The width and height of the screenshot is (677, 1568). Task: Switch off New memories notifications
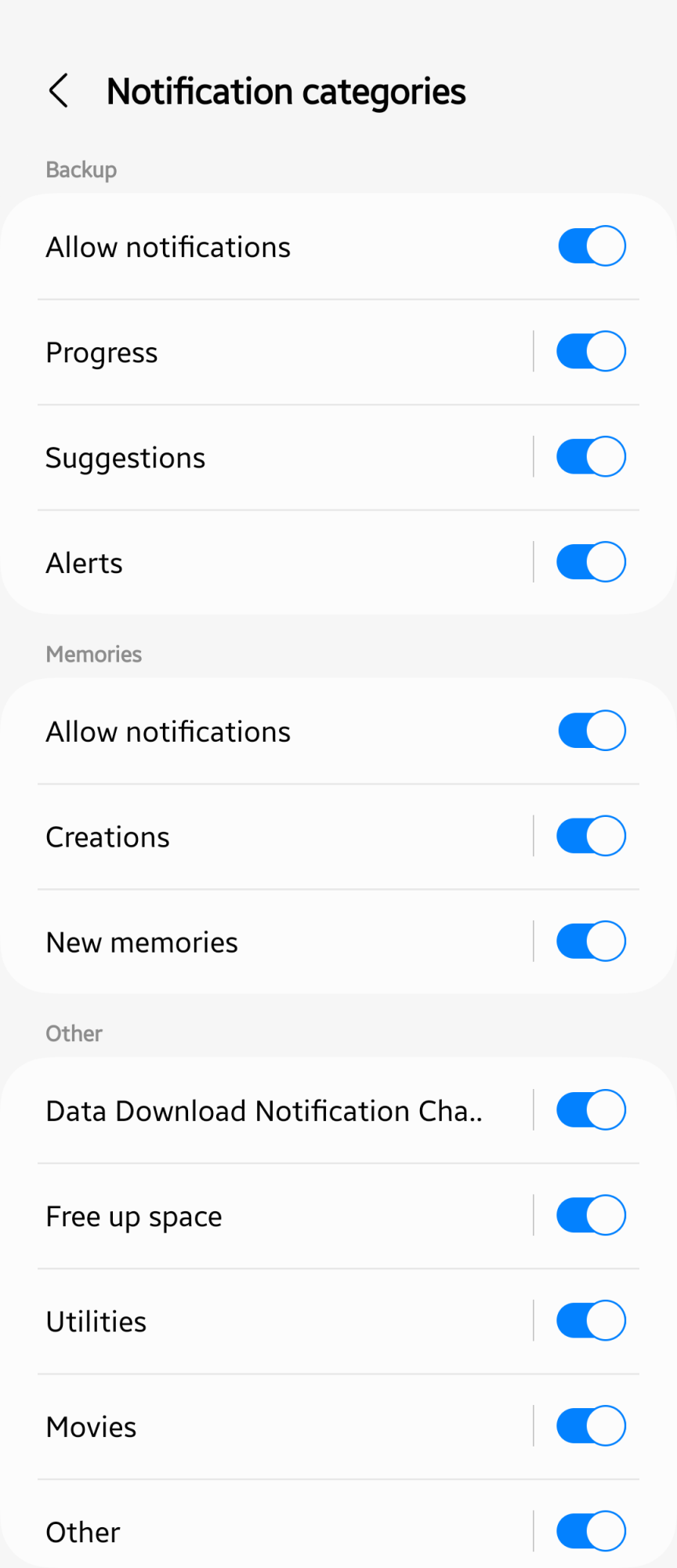592,942
